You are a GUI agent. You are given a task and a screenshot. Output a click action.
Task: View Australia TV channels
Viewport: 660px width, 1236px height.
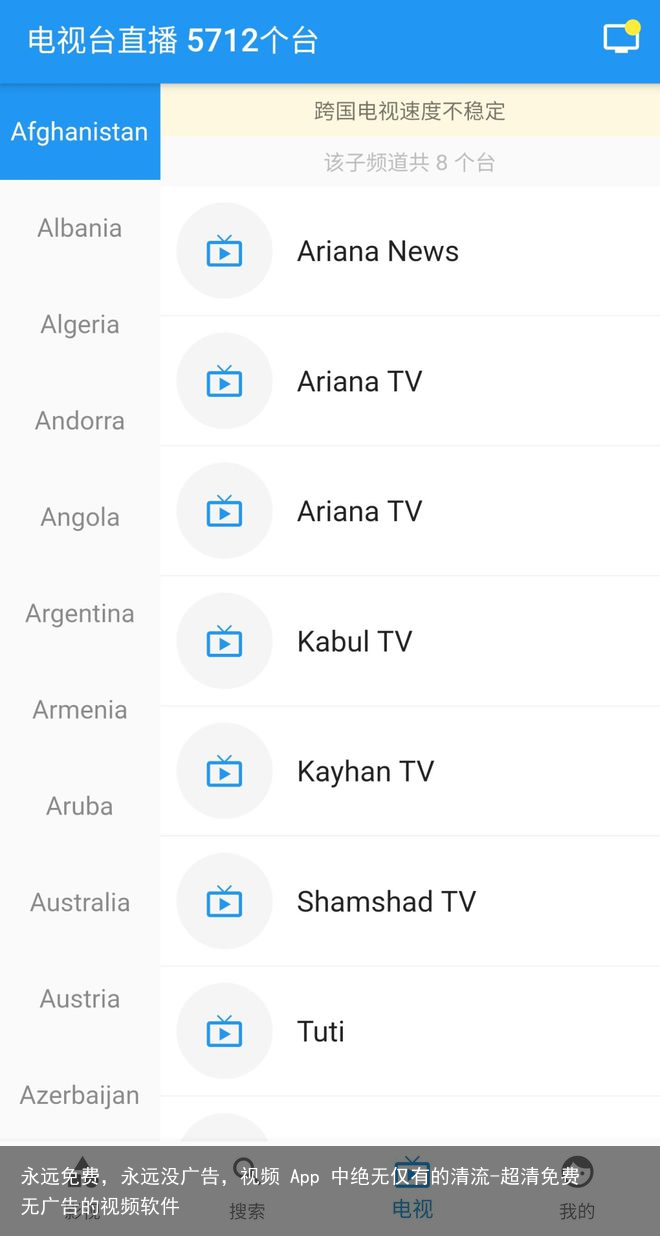point(80,902)
